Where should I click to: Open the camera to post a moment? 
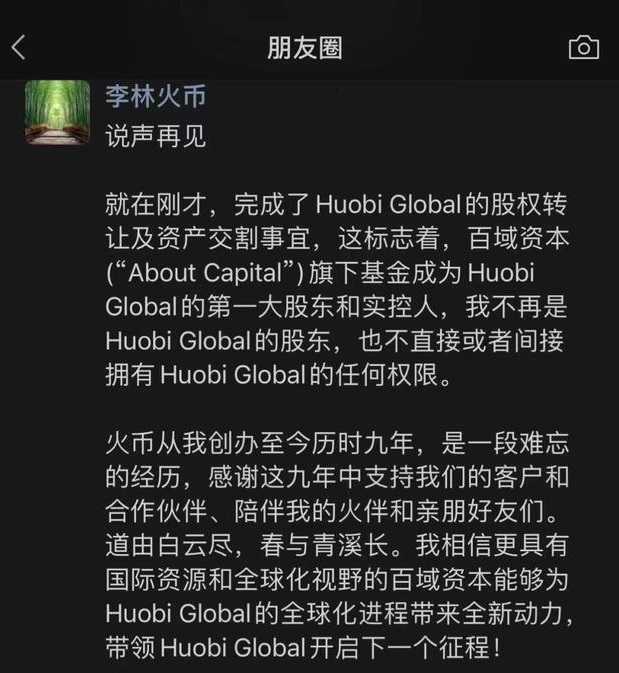tap(583, 47)
